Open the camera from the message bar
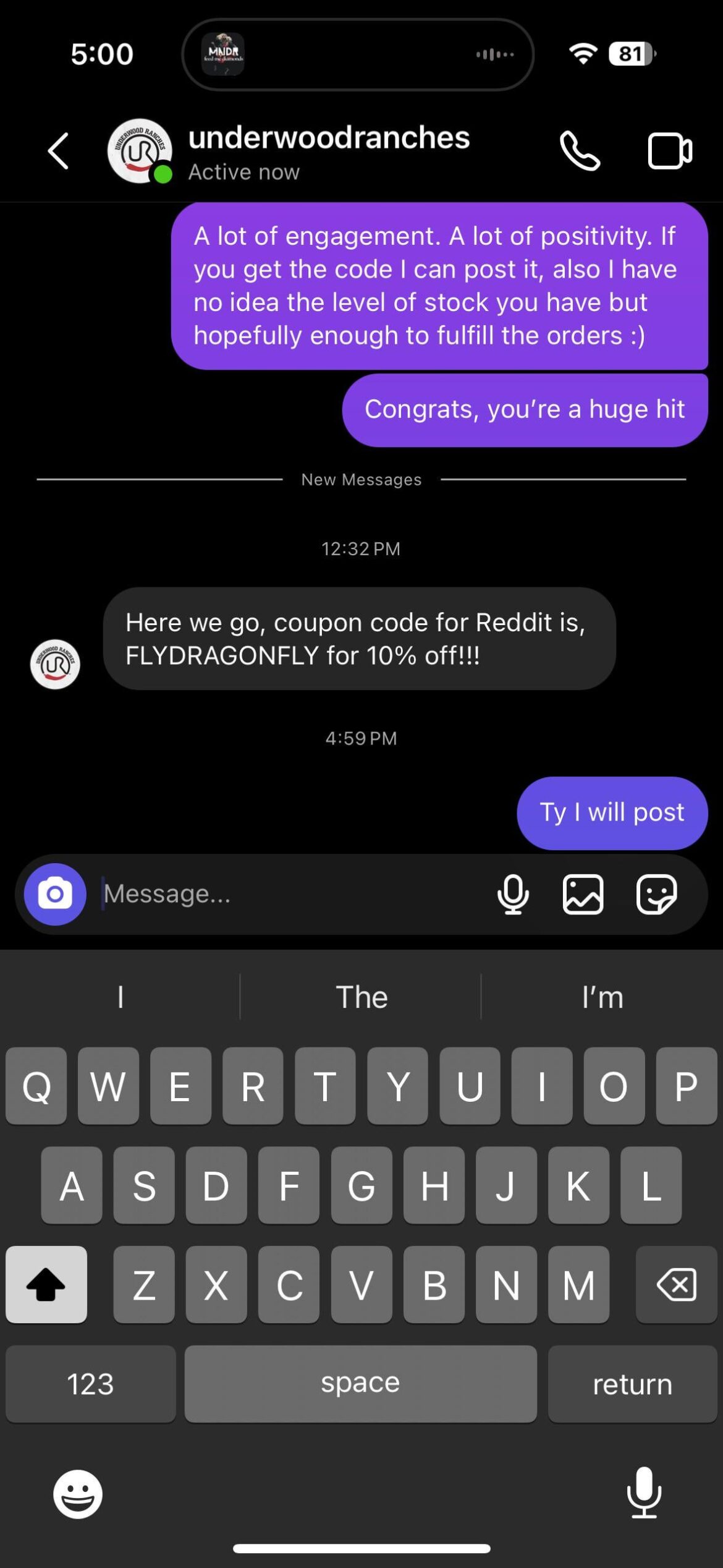Viewport: 723px width, 1568px height. coord(54,895)
